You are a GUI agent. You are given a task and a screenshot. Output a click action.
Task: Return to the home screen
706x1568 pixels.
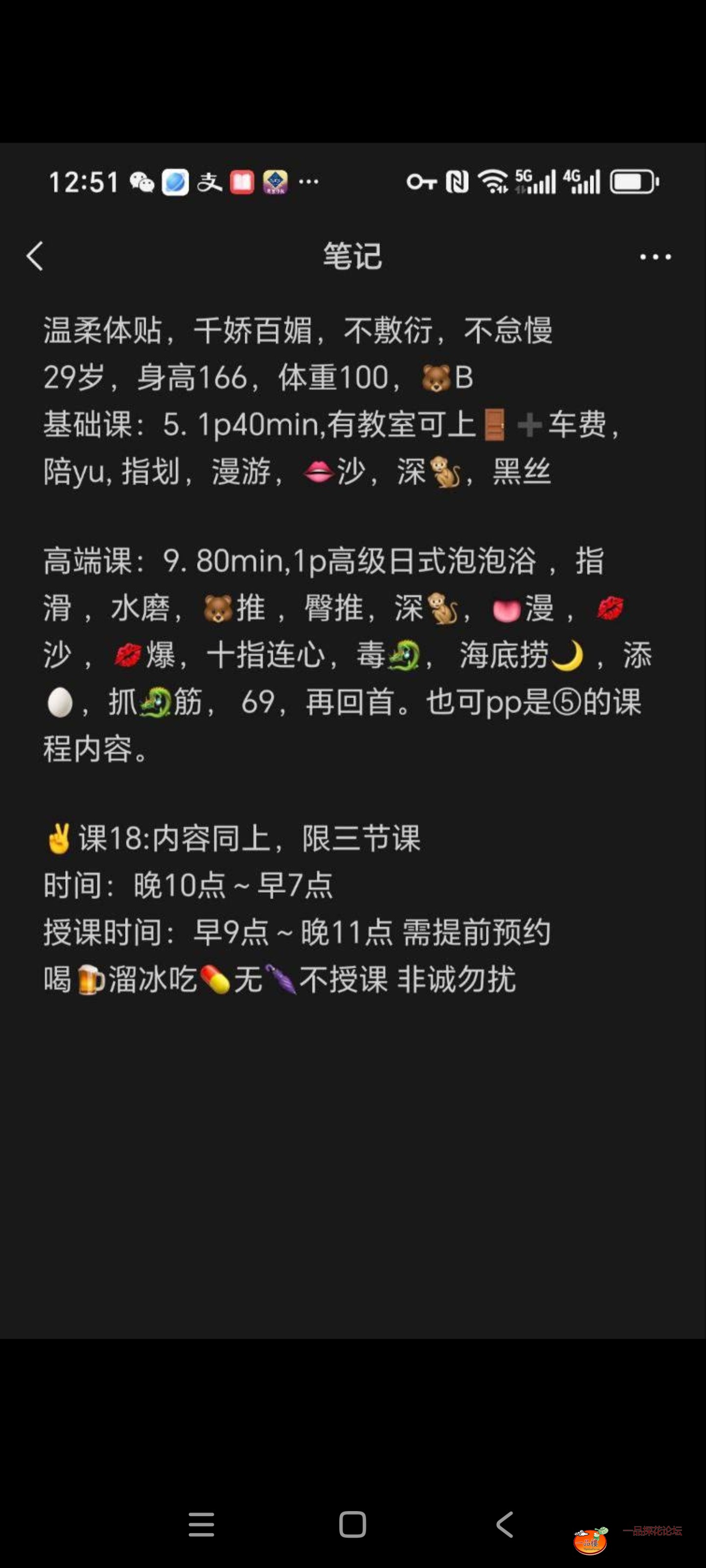353,1524
